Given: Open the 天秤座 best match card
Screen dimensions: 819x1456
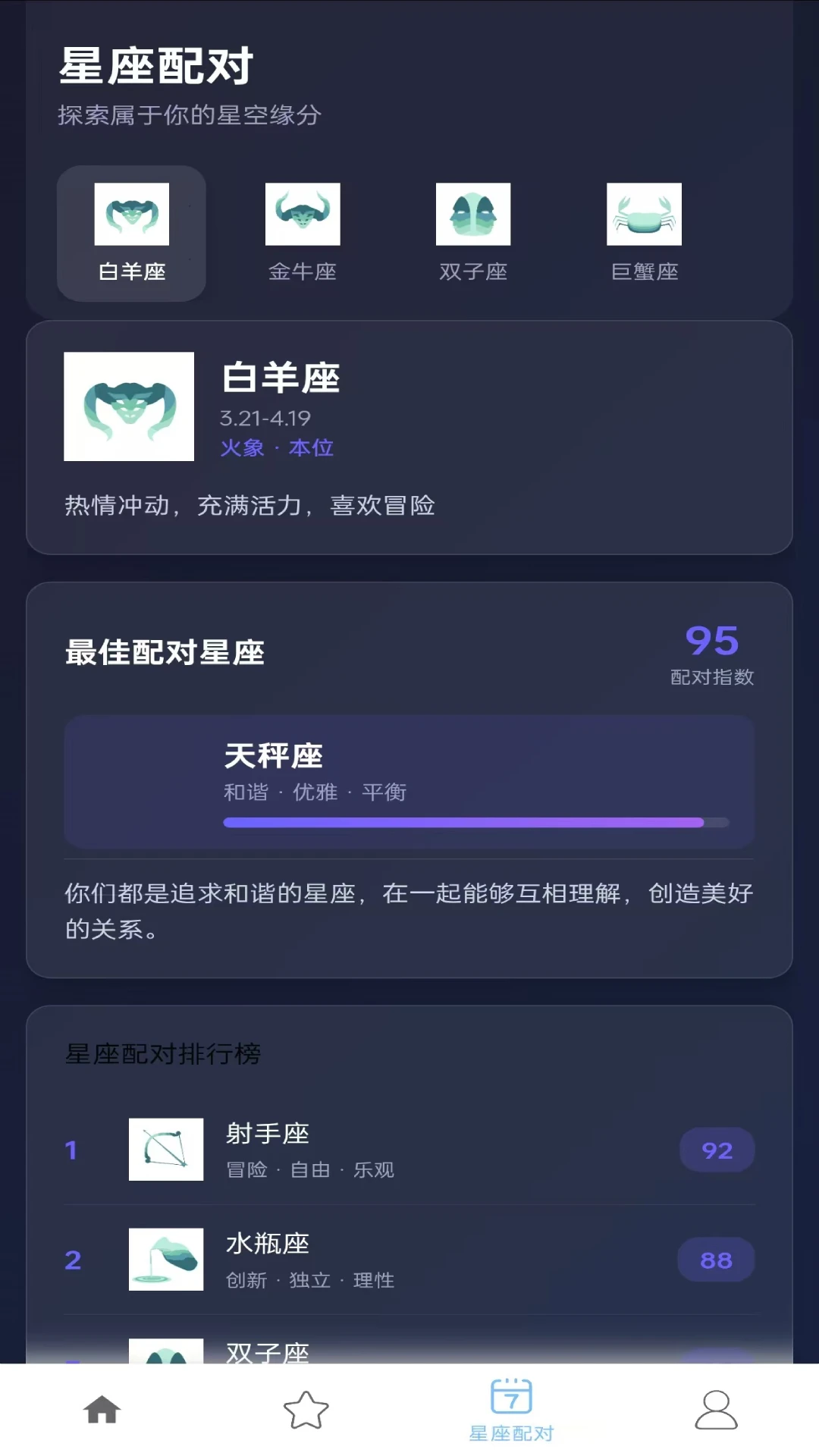Looking at the screenshot, I should coord(409,781).
